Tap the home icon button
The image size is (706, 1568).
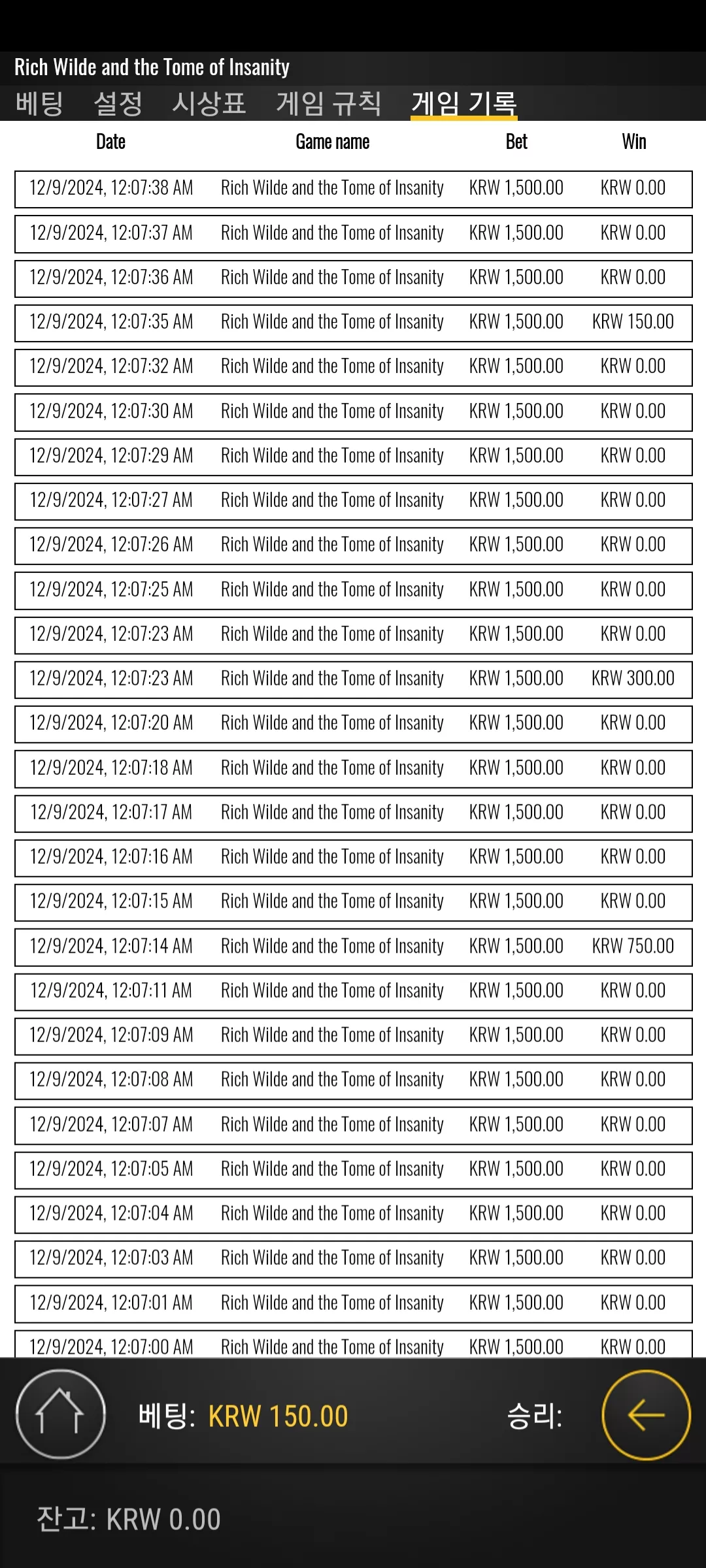[x=61, y=1414]
